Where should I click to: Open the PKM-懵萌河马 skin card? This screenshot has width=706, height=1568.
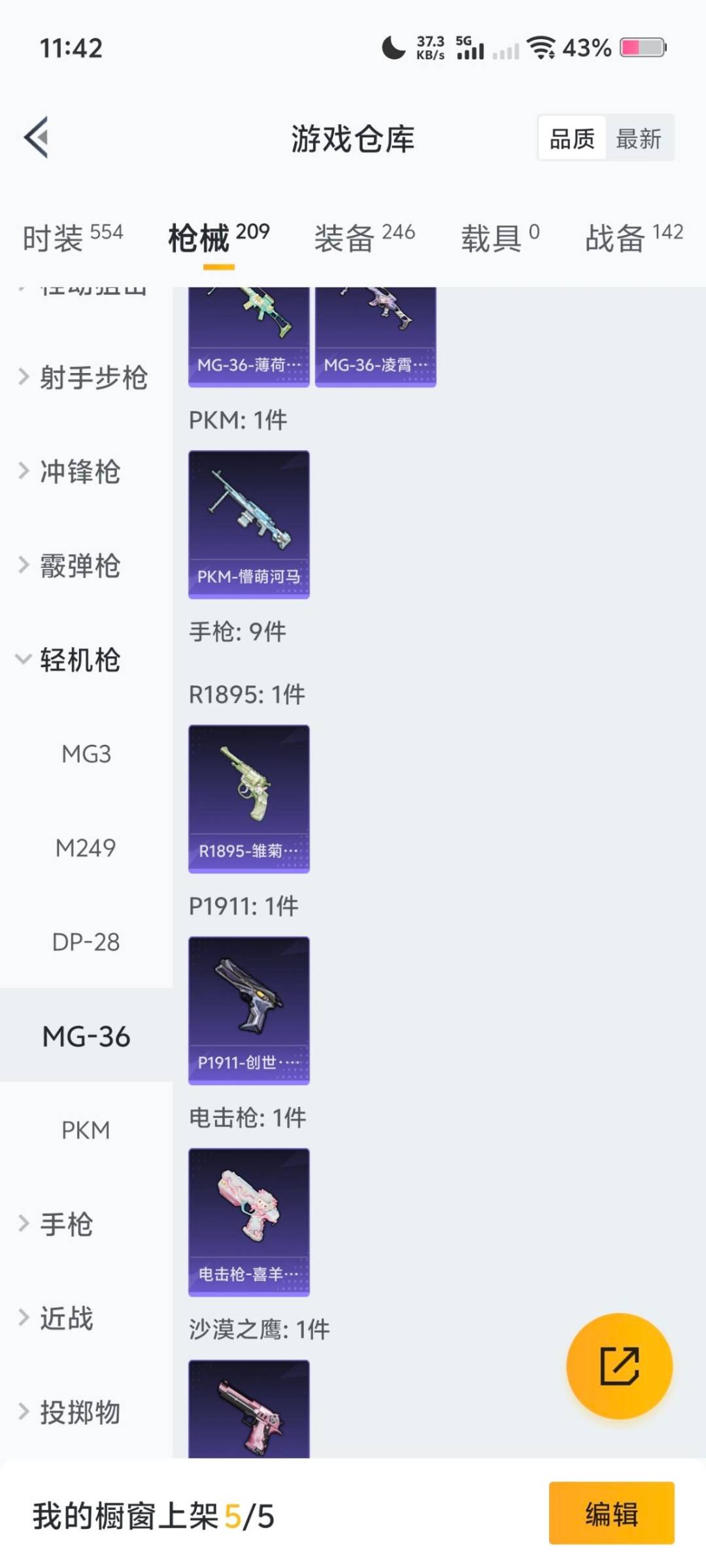249,524
